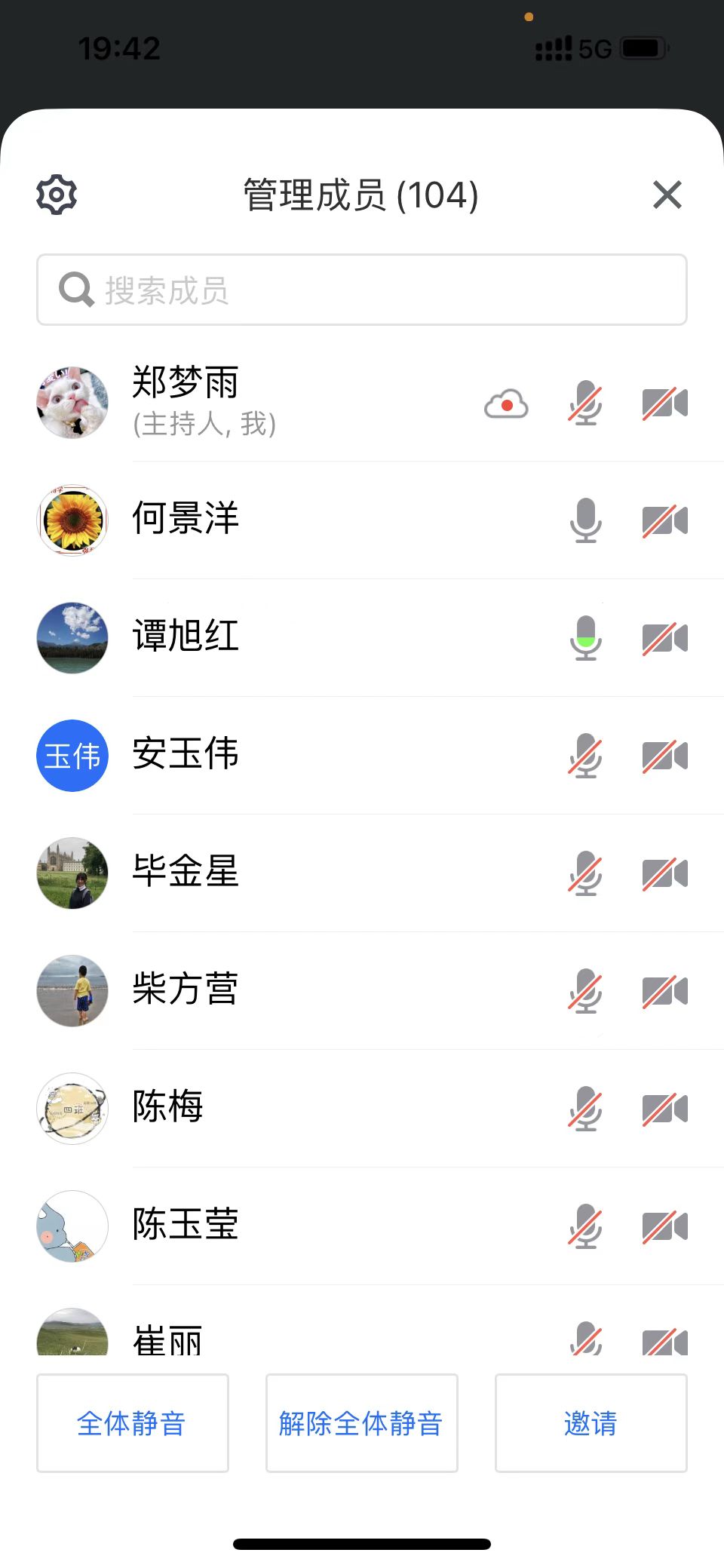Tap 解除全体静音 to unmute everyone
The height and width of the screenshot is (1568, 724).
[362, 1423]
